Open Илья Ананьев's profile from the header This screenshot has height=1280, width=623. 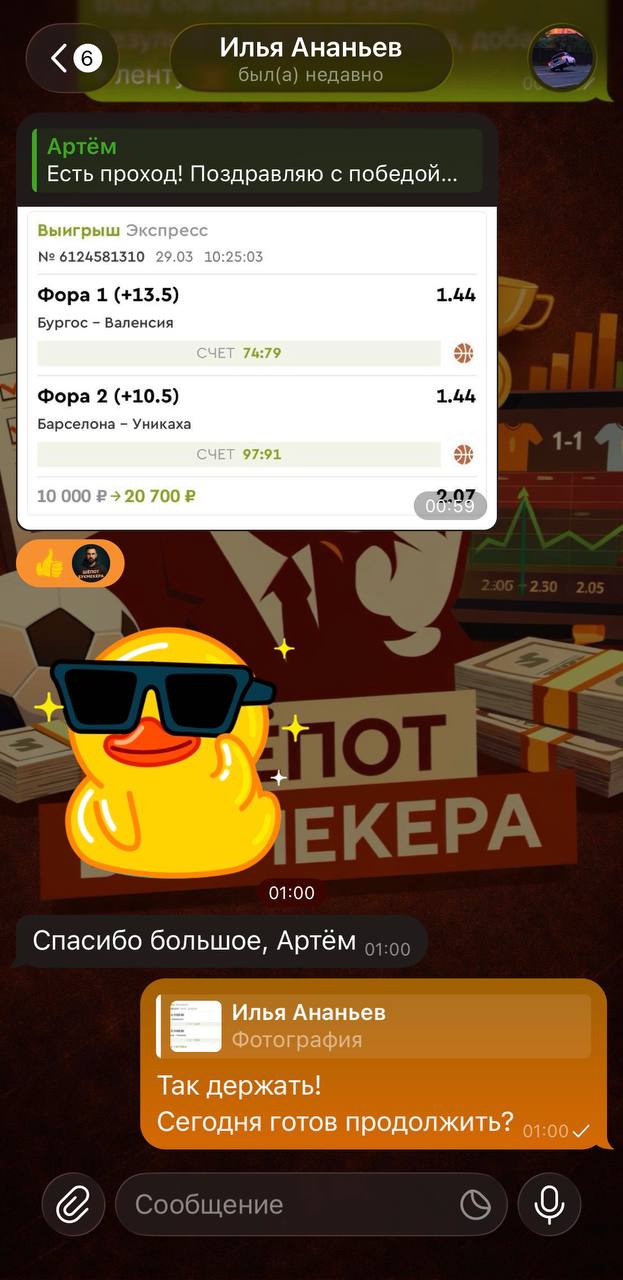(x=311, y=59)
